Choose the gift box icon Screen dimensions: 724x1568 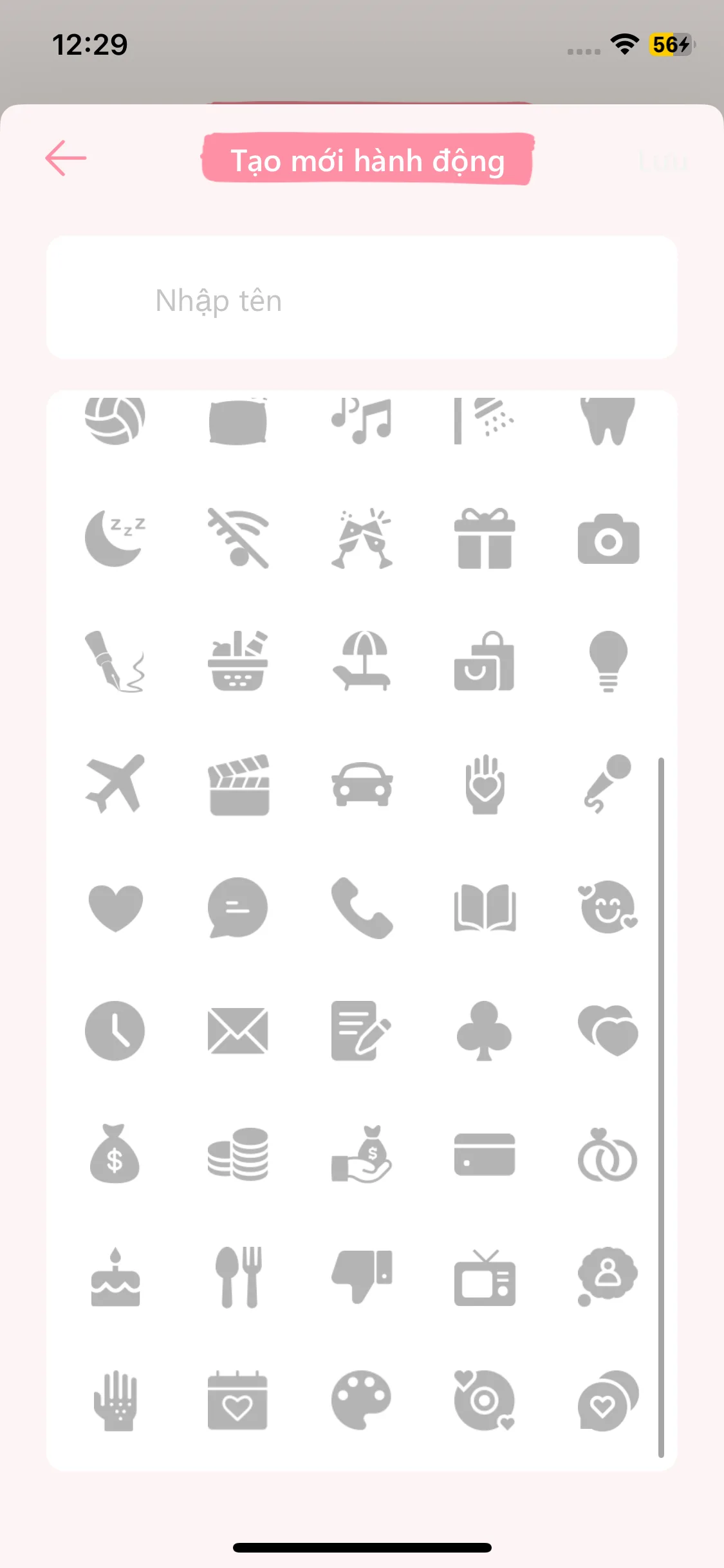pyautogui.click(x=485, y=538)
